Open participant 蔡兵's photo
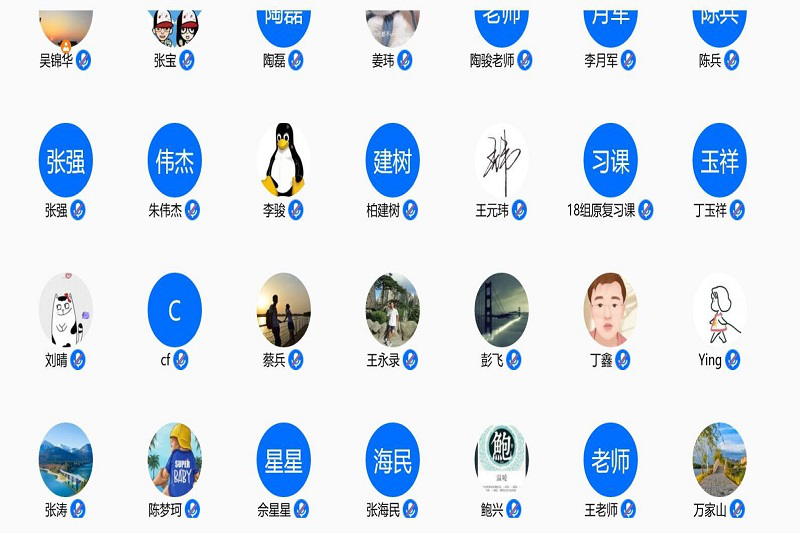This screenshot has height=533, width=800. [x=283, y=310]
